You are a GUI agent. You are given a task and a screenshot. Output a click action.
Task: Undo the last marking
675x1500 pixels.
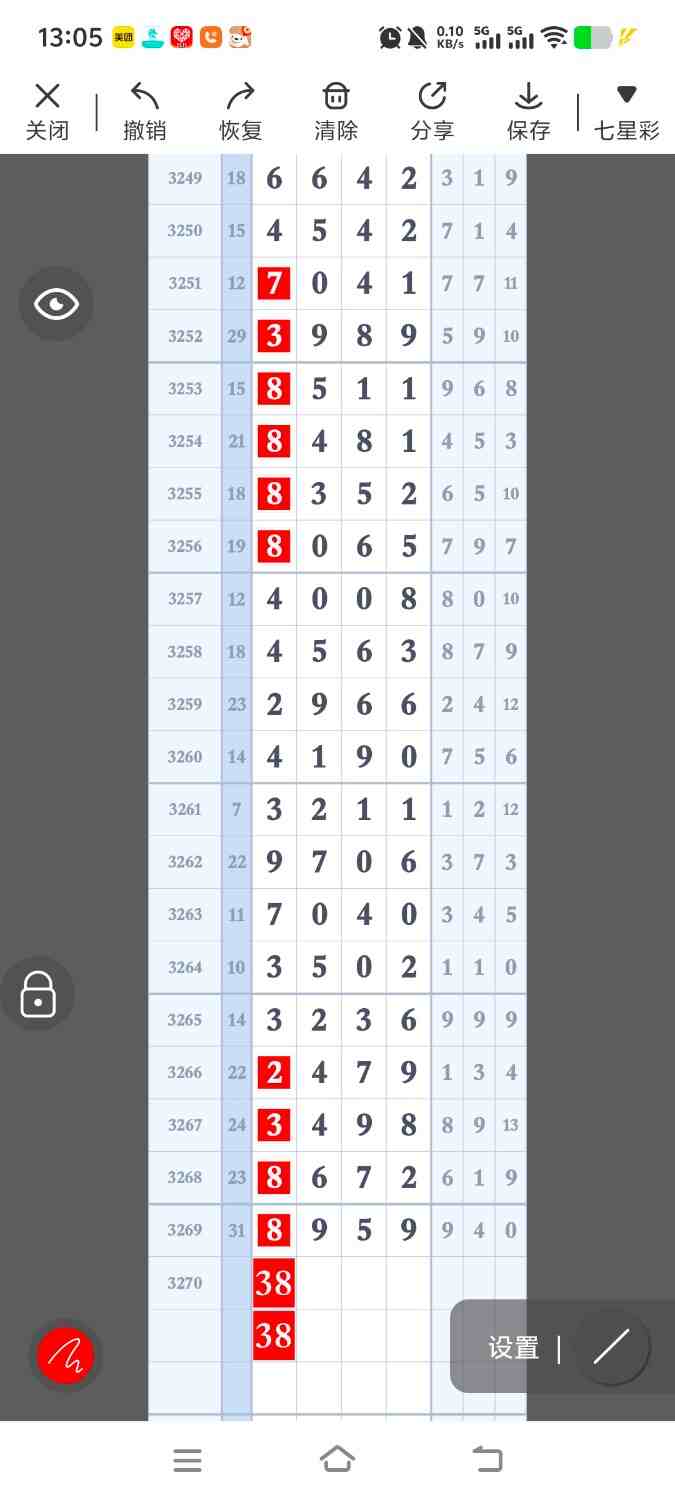click(x=145, y=111)
